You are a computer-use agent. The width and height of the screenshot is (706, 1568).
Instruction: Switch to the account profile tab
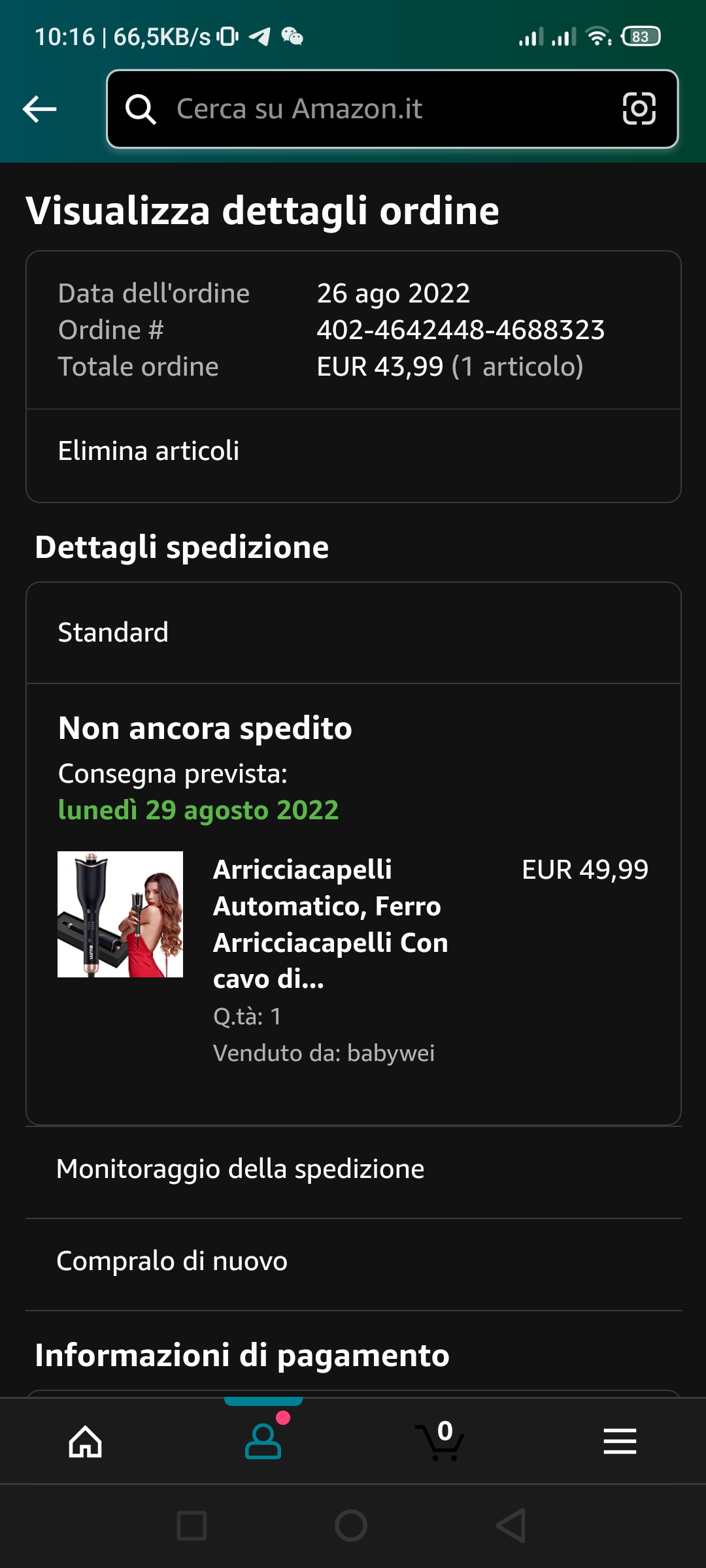tap(263, 1441)
